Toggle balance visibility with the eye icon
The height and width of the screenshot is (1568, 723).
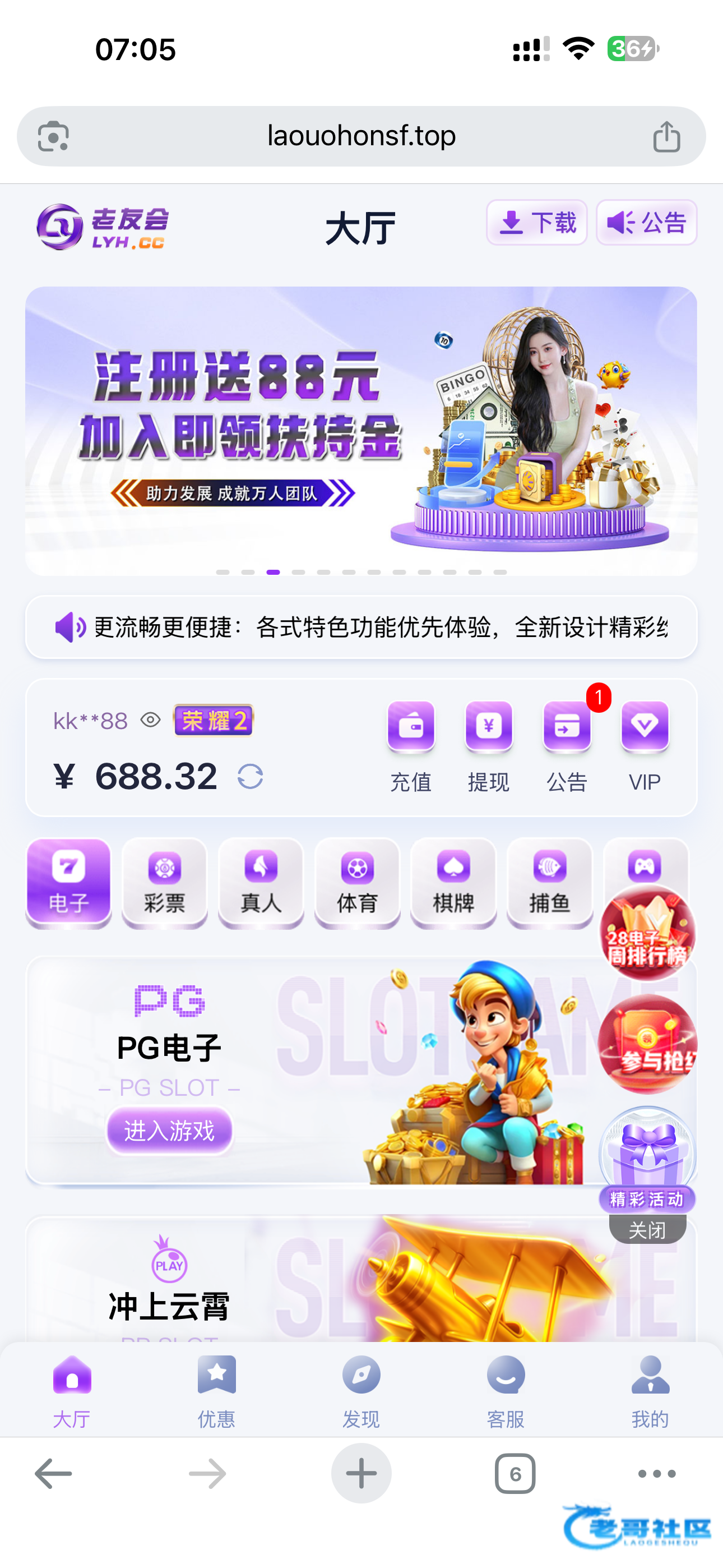tap(150, 720)
